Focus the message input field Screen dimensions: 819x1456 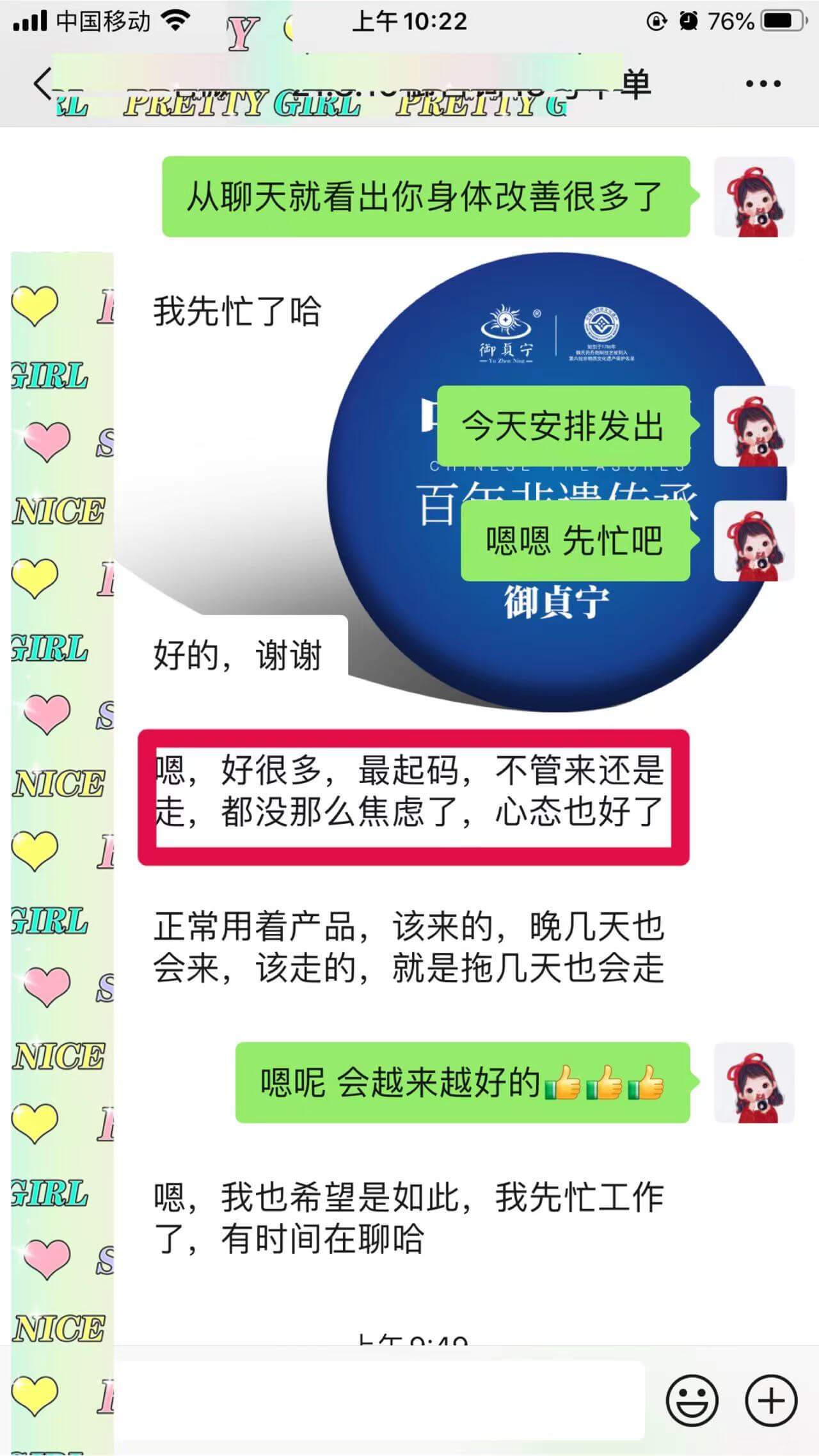pos(384,1400)
